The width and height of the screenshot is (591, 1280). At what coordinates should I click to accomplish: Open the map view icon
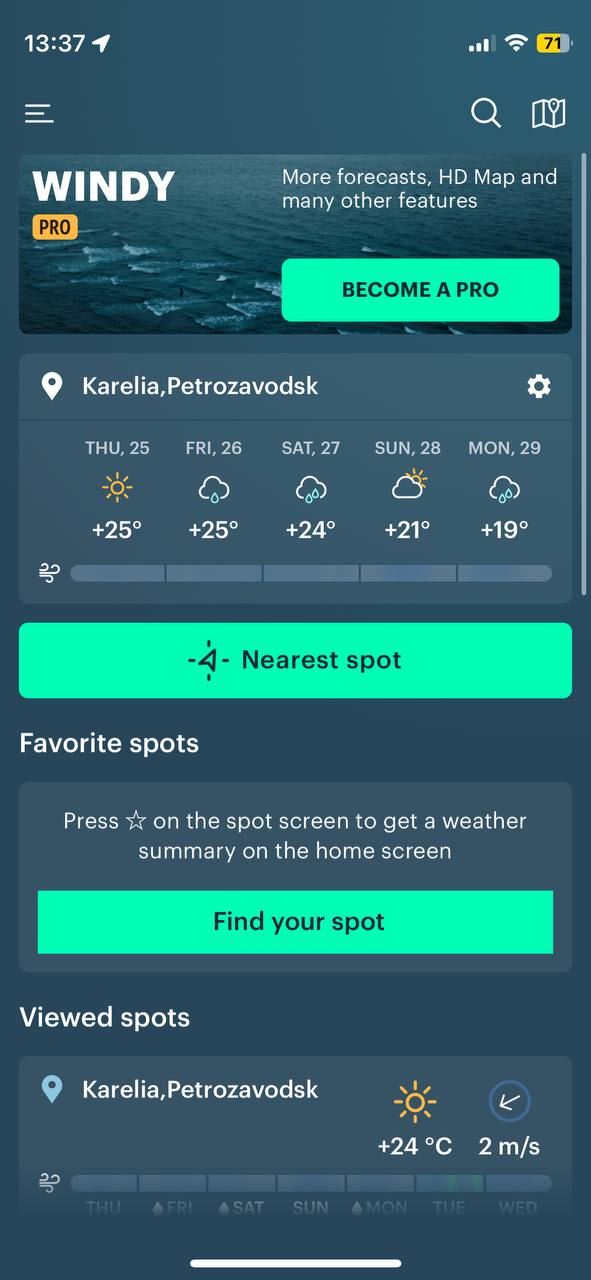click(548, 113)
